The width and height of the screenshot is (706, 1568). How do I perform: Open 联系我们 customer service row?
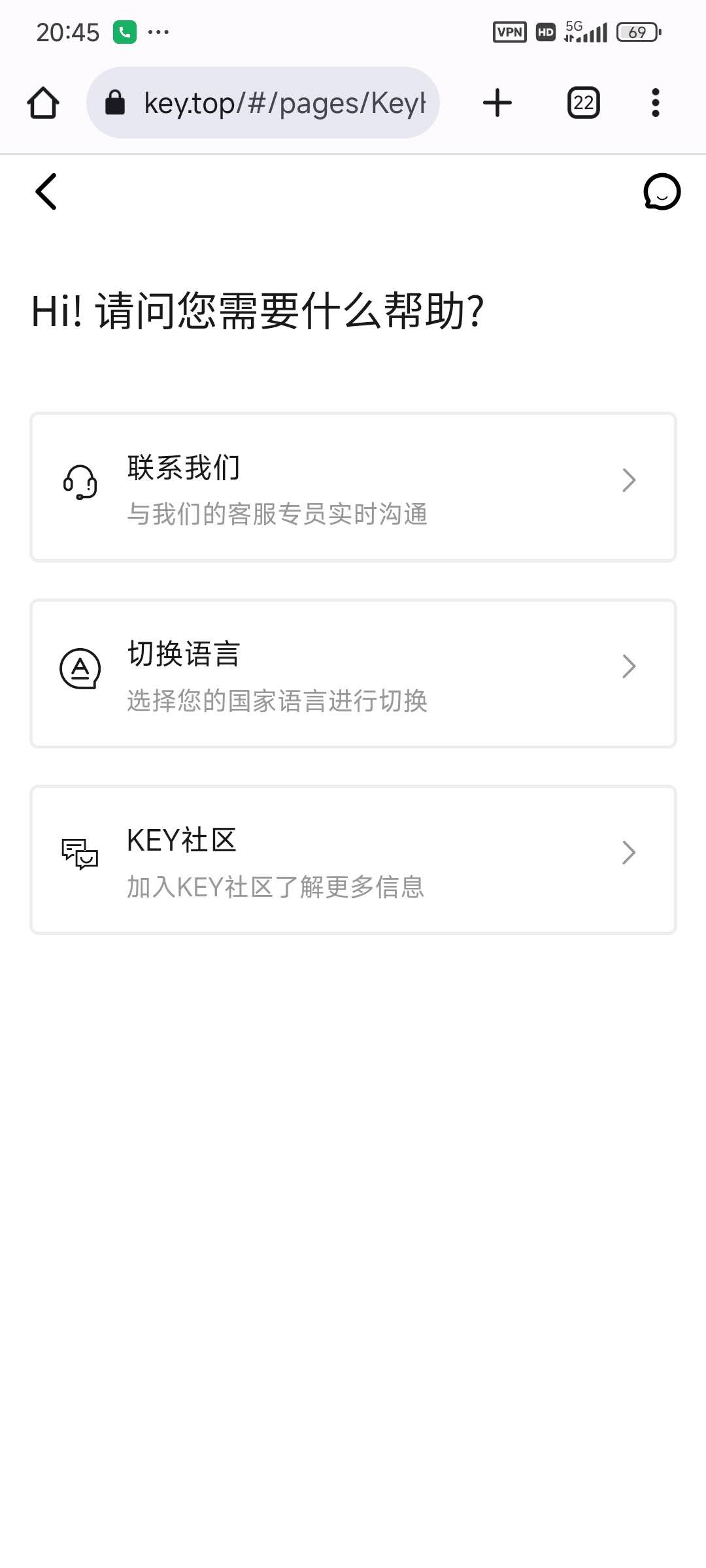(x=353, y=487)
